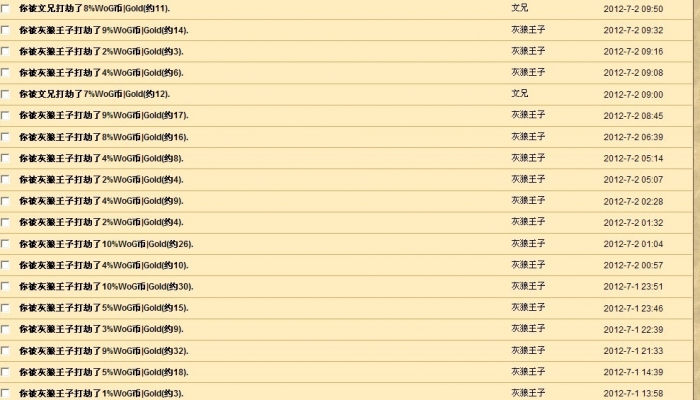Open the 9% WoG币 (约32) robbery message
The height and width of the screenshot is (400, 700).
[102, 351]
